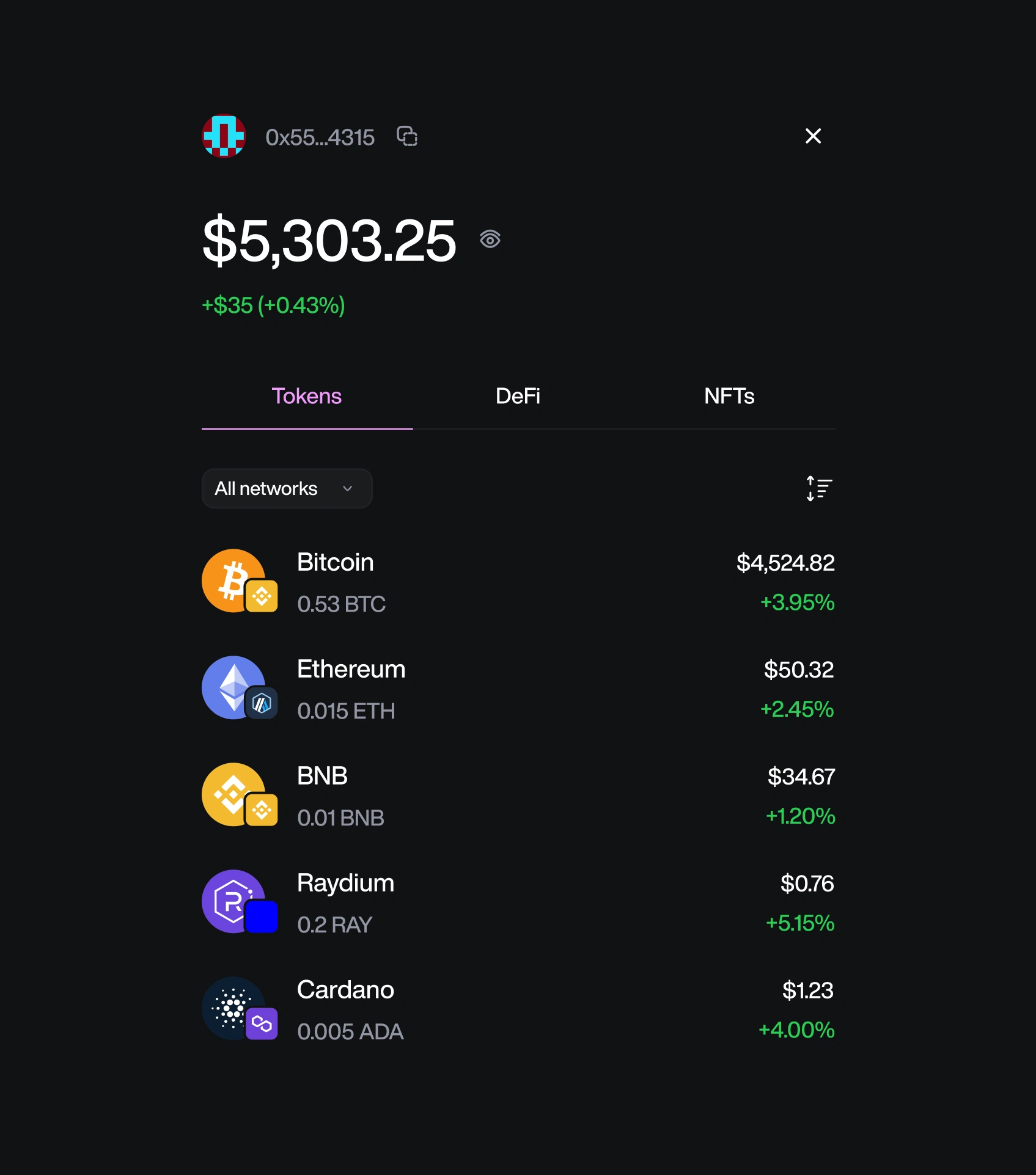
Task: Open the Bitcoin token row
Action: 518,581
